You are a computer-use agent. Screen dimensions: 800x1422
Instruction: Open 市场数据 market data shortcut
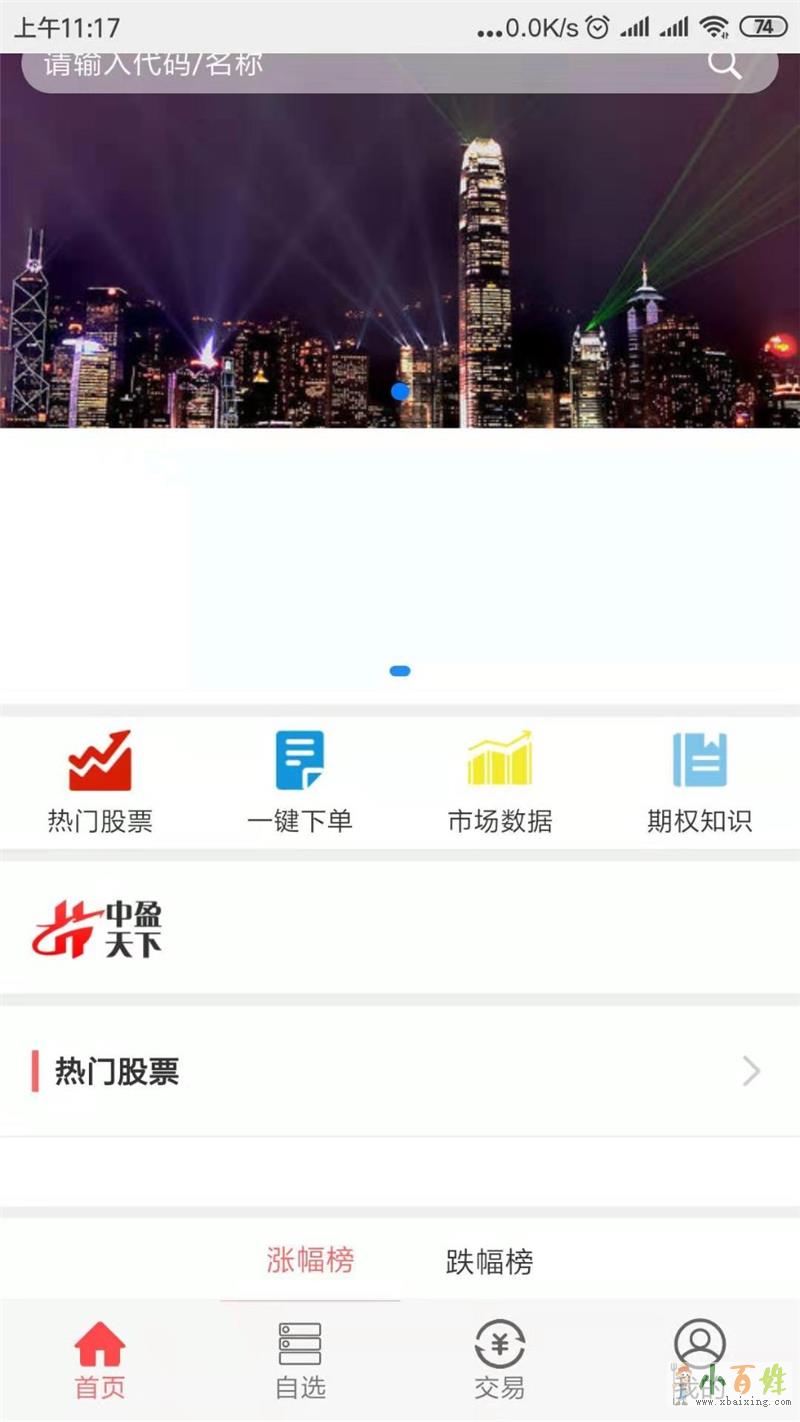click(x=500, y=782)
